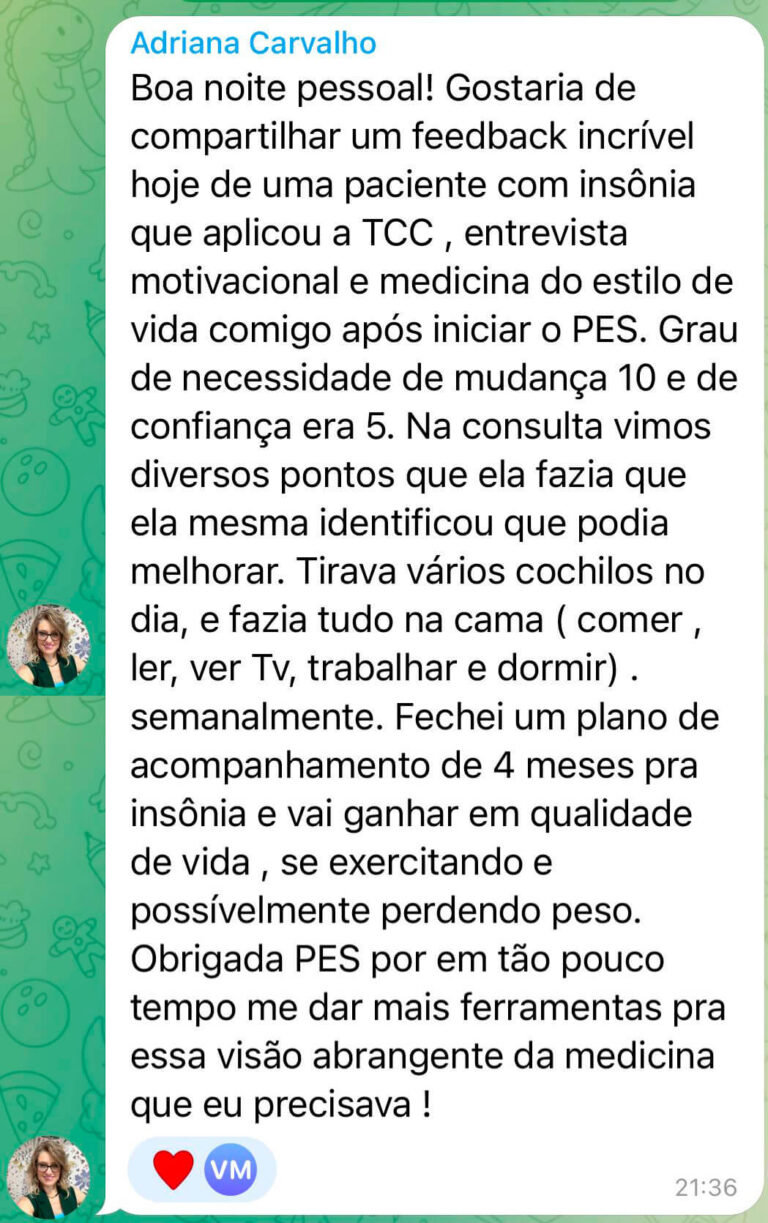Toggle your heart reaction on the message
Viewport: 768px width, 1223px height.
(x=172, y=1167)
